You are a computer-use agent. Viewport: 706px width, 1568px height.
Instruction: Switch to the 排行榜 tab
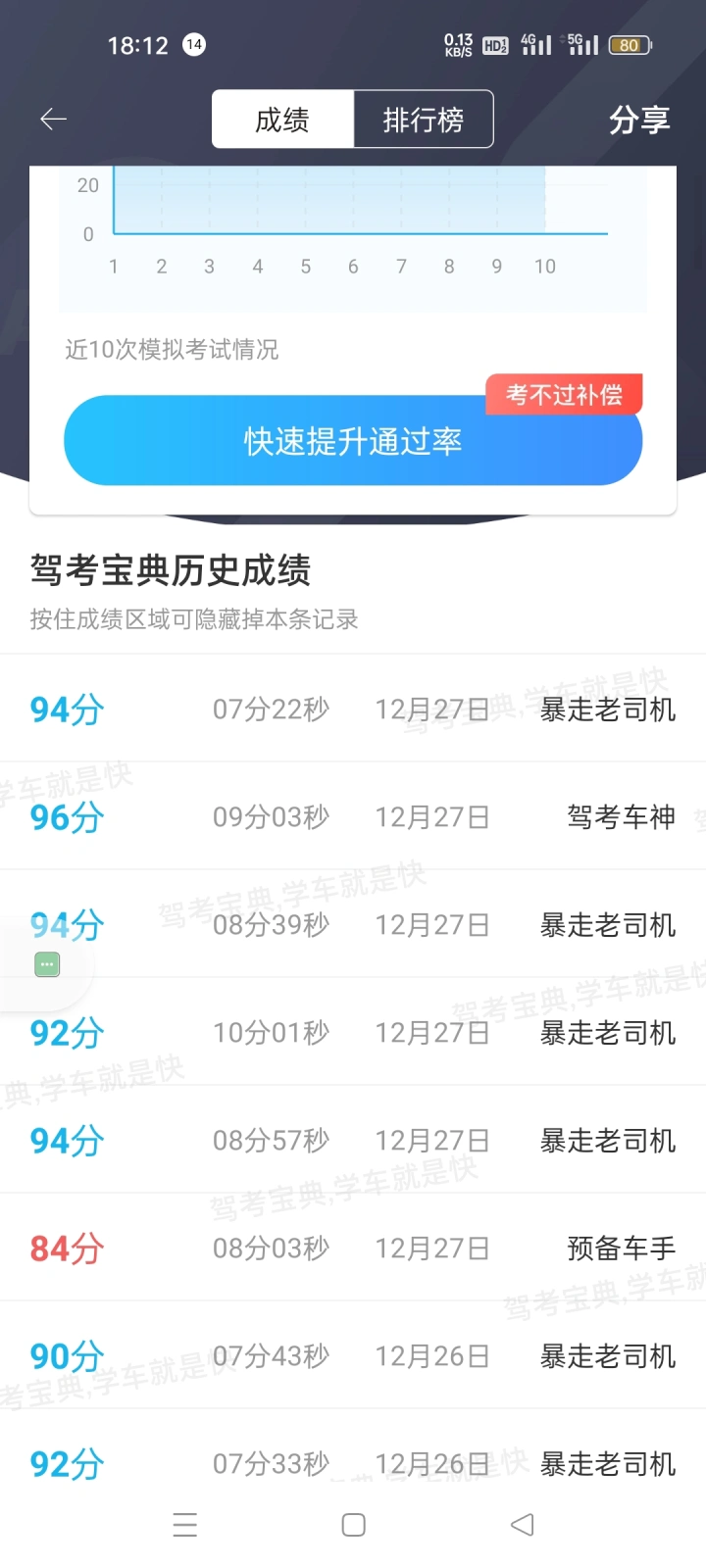click(x=423, y=120)
